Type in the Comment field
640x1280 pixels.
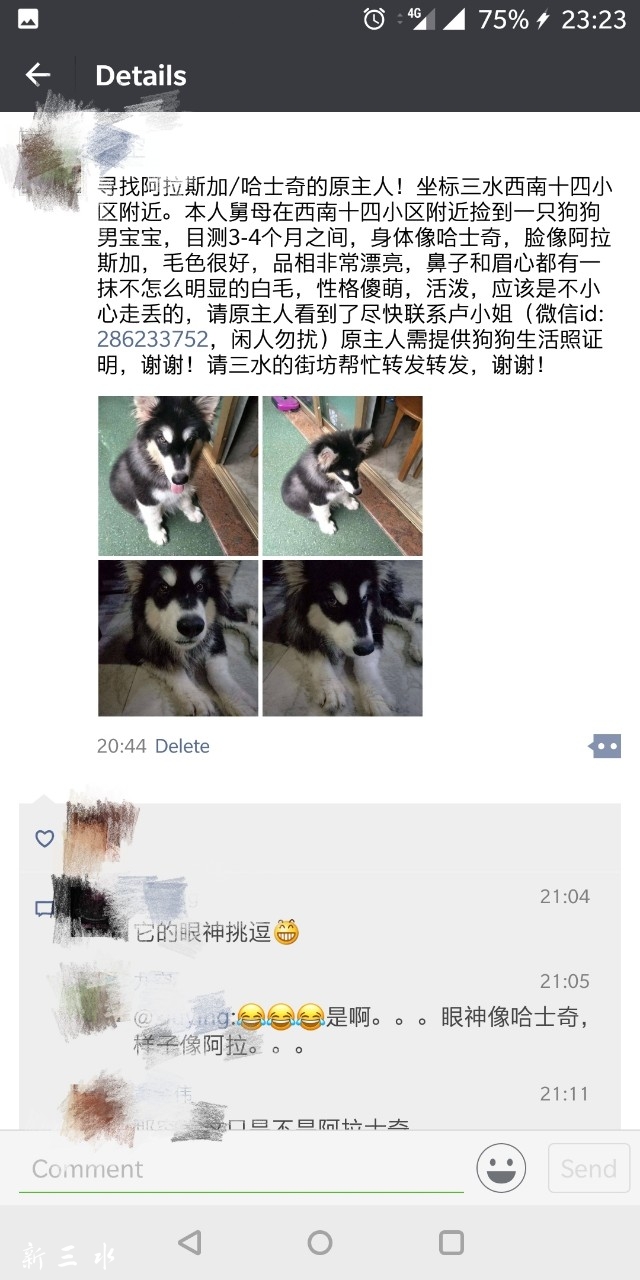240,1168
